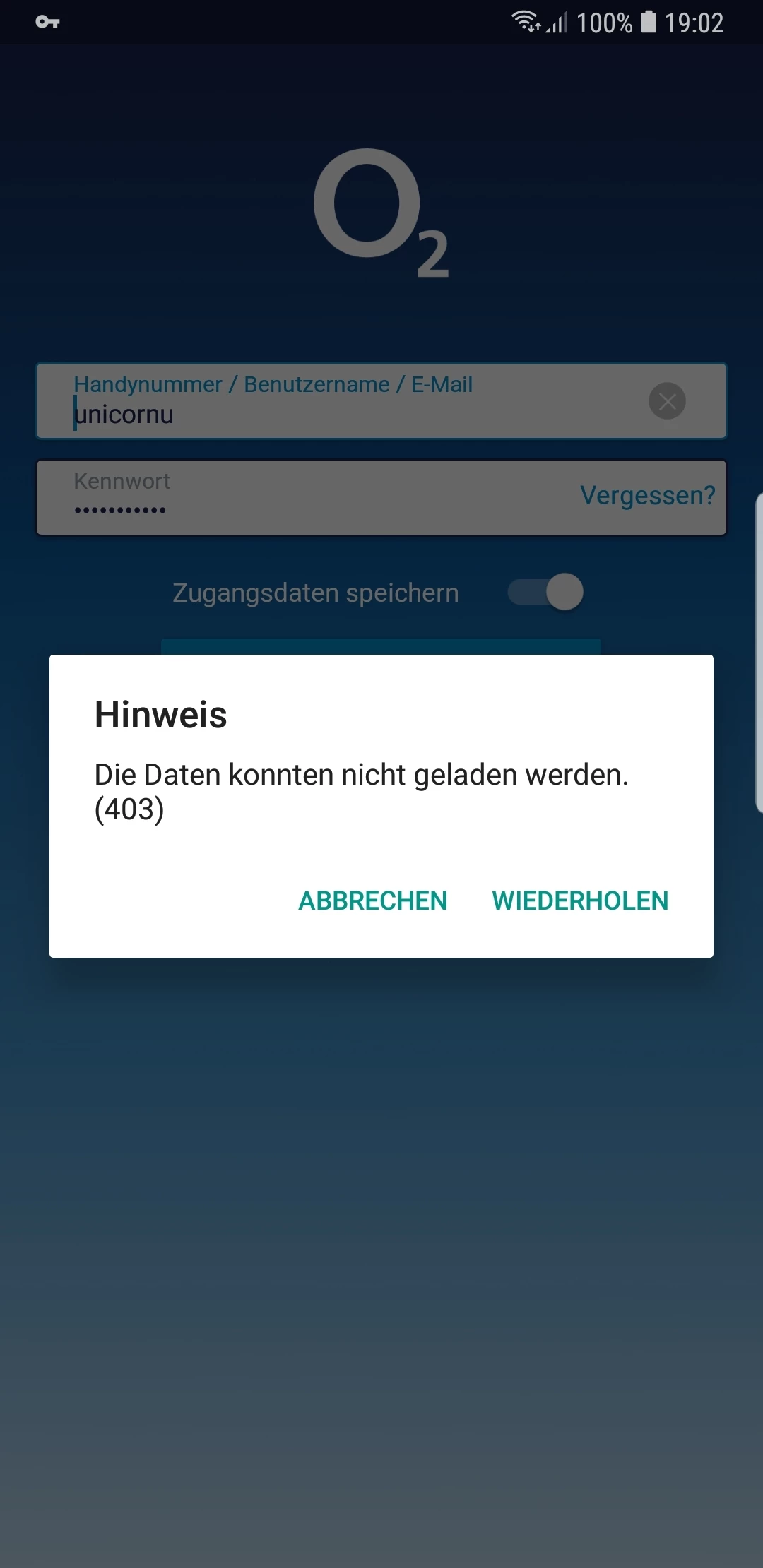
Task: Clear the username field
Action: pos(667,401)
